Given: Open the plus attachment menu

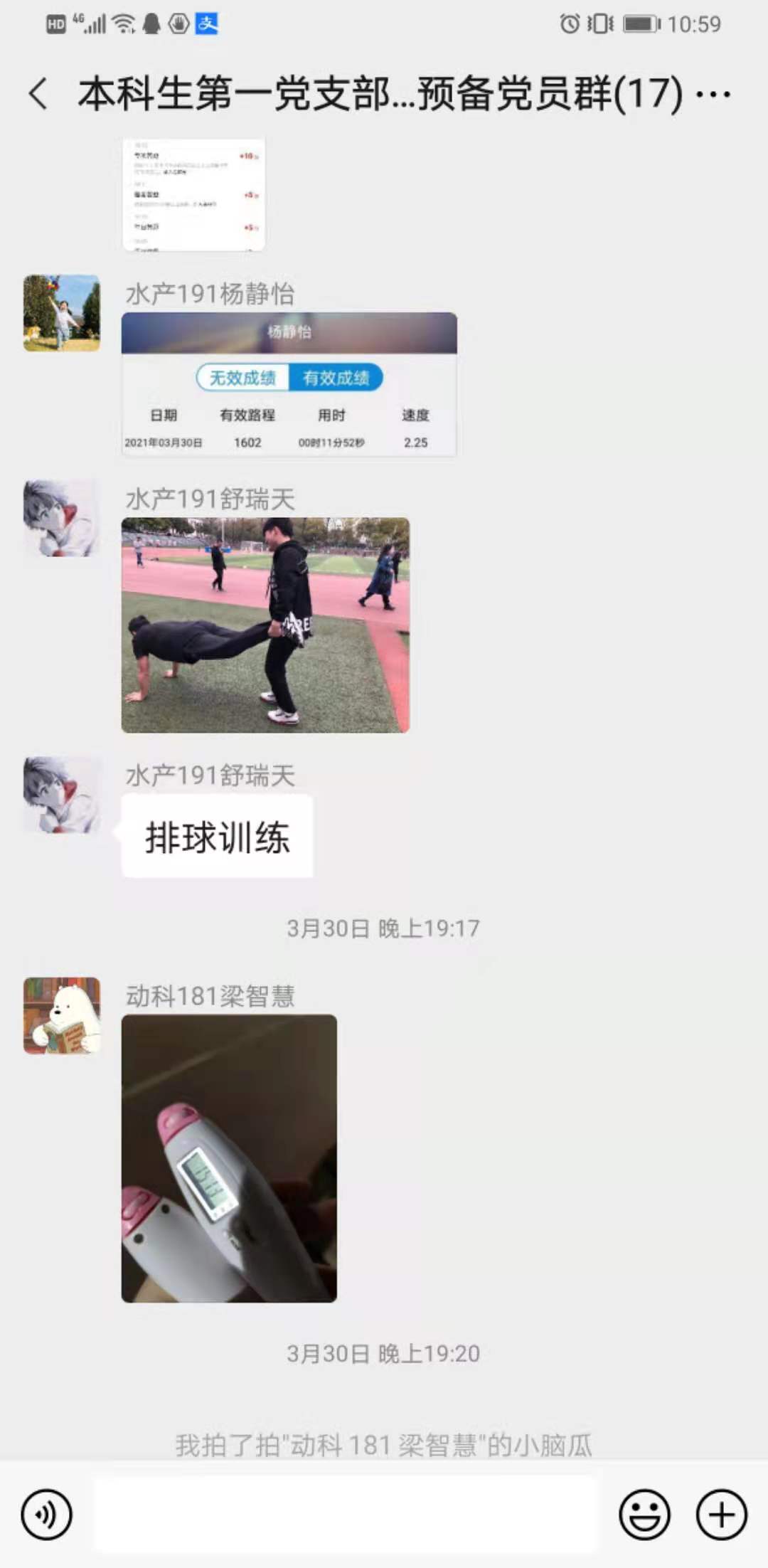Looking at the screenshot, I should (x=721, y=1514).
